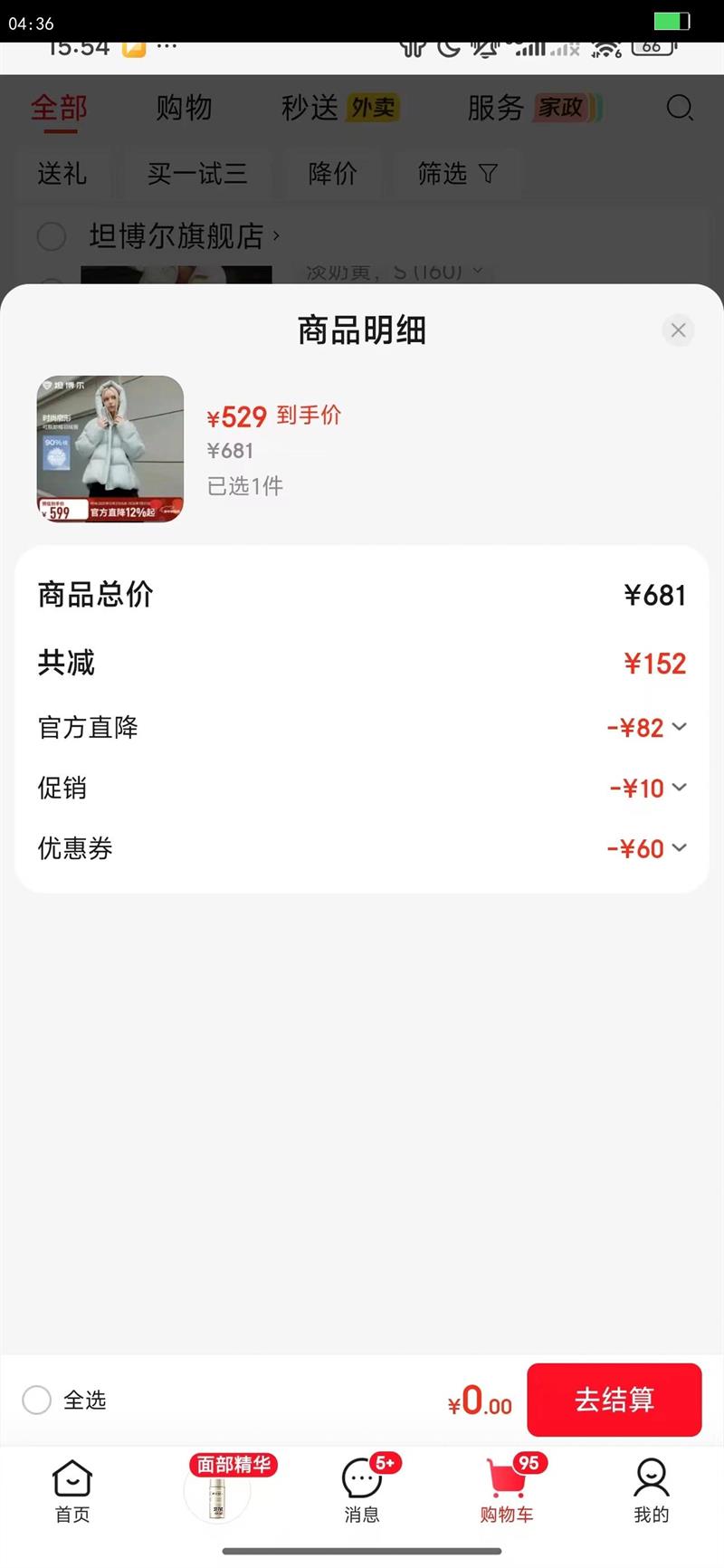Check the 全选 select-all box

click(x=37, y=1400)
